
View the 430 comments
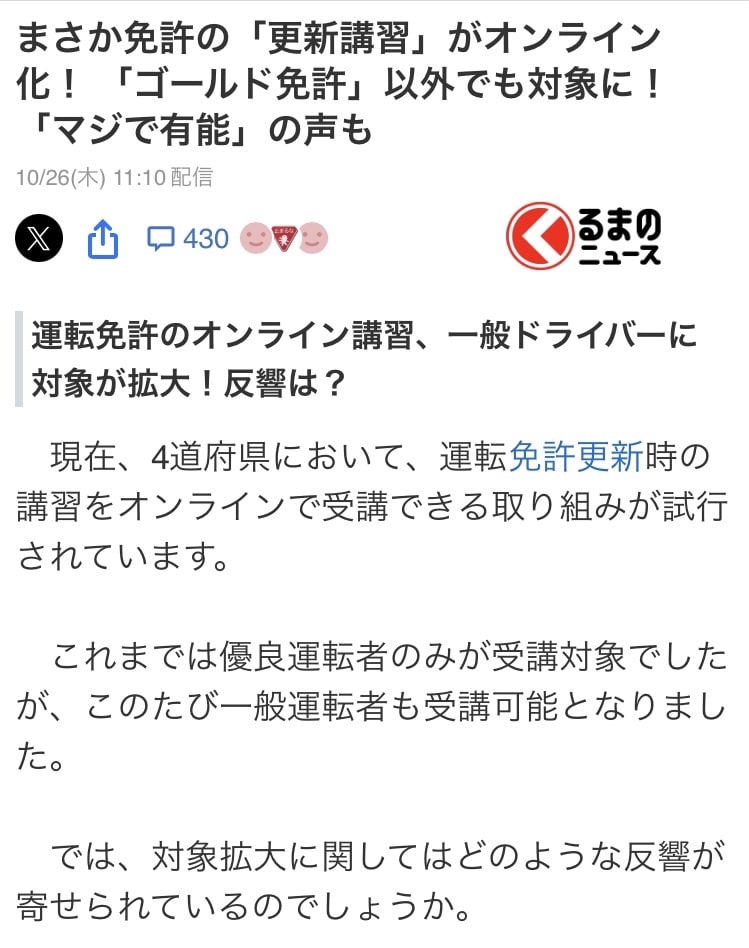click(188, 239)
